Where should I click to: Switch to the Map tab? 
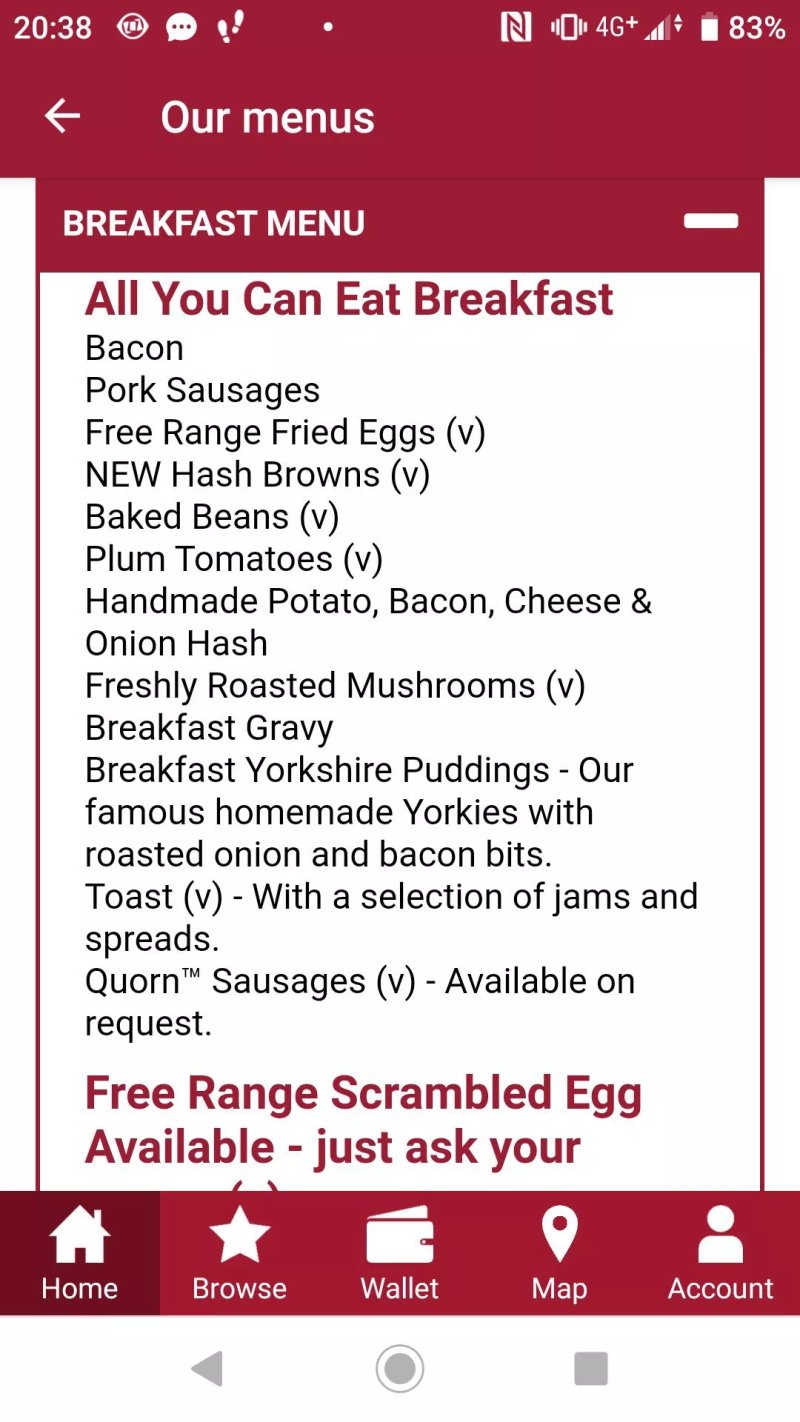click(x=560, y=1253)
